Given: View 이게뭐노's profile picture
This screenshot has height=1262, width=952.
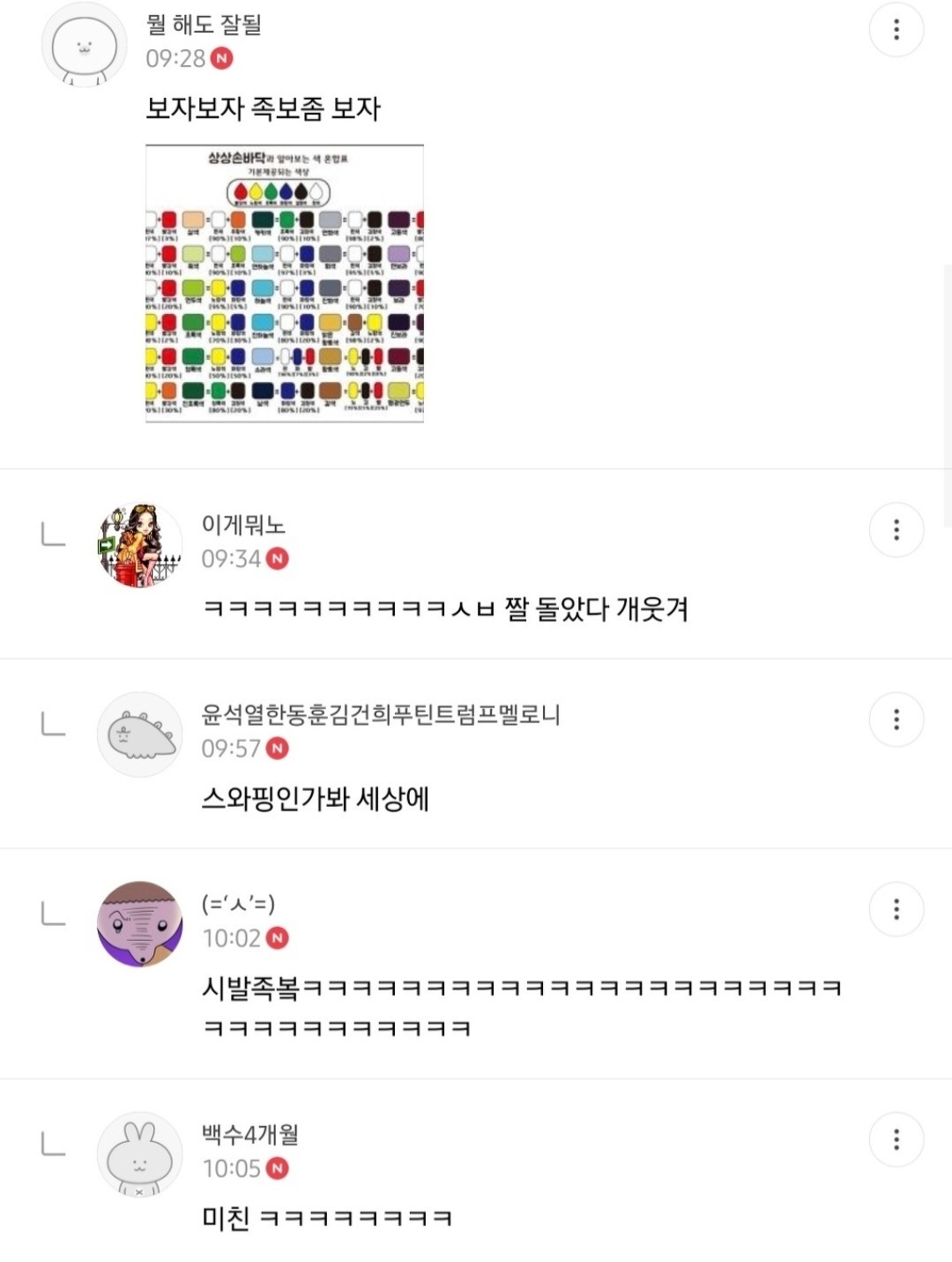Looking at the screenshot, I should [x=139, y=546].
